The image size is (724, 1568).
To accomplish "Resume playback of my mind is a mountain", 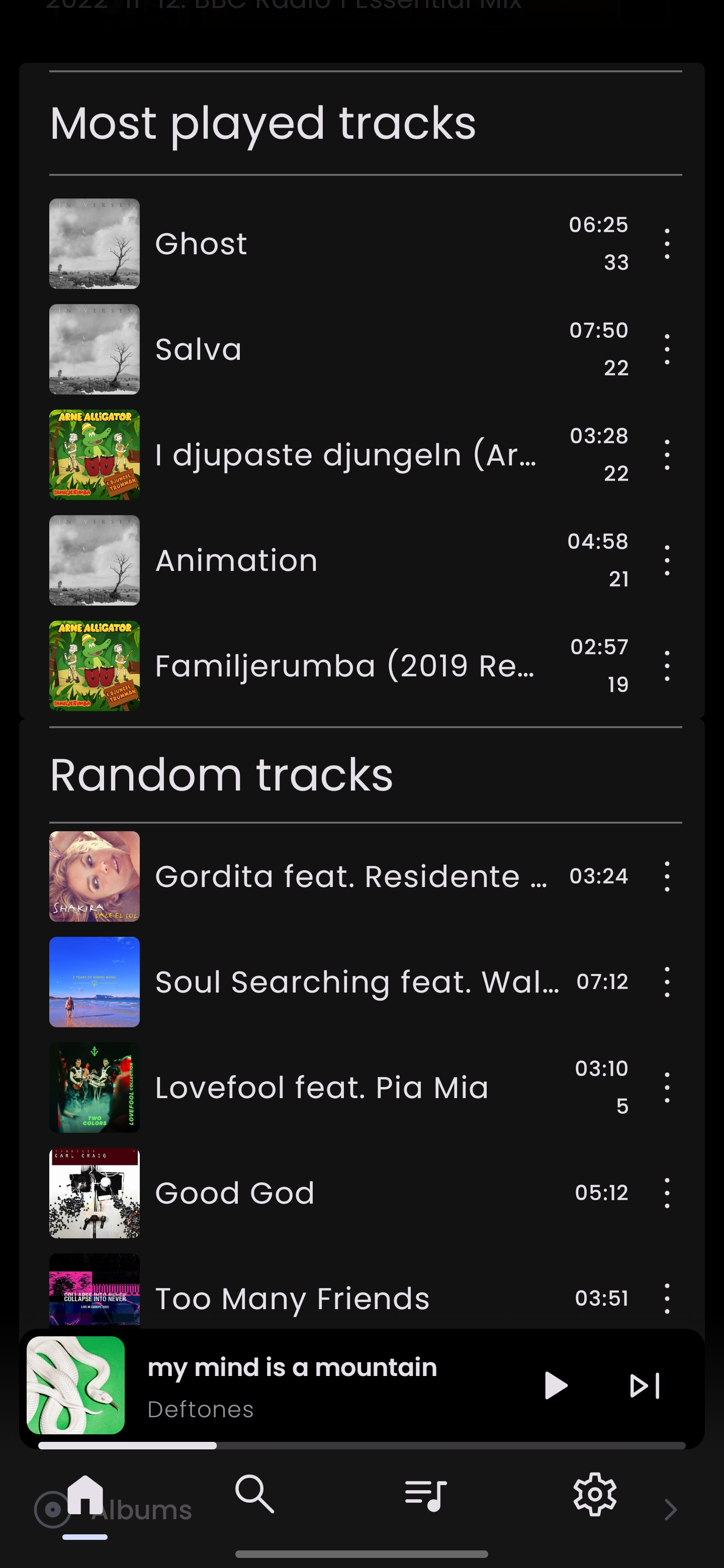I will 555,1386.
